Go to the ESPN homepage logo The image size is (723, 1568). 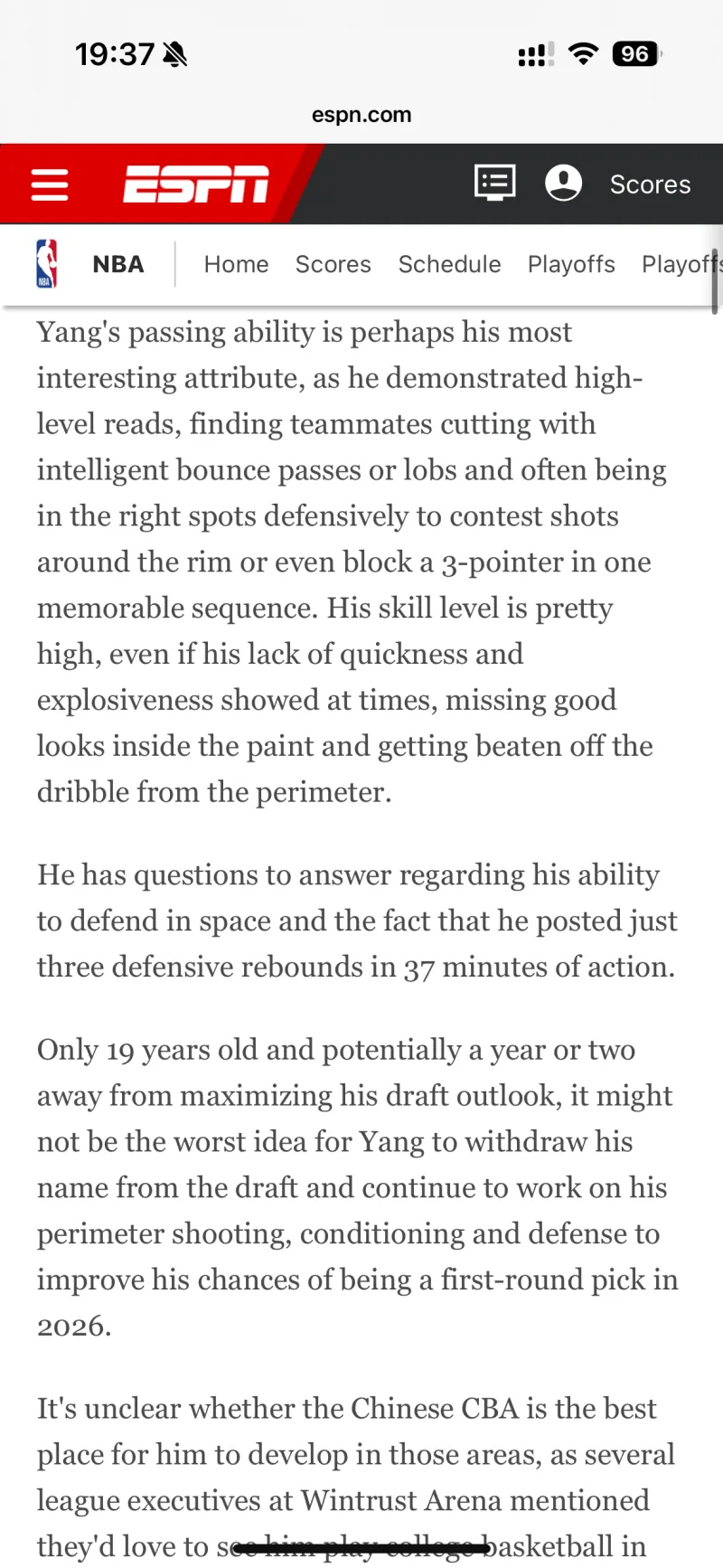[x=196, y=184]
